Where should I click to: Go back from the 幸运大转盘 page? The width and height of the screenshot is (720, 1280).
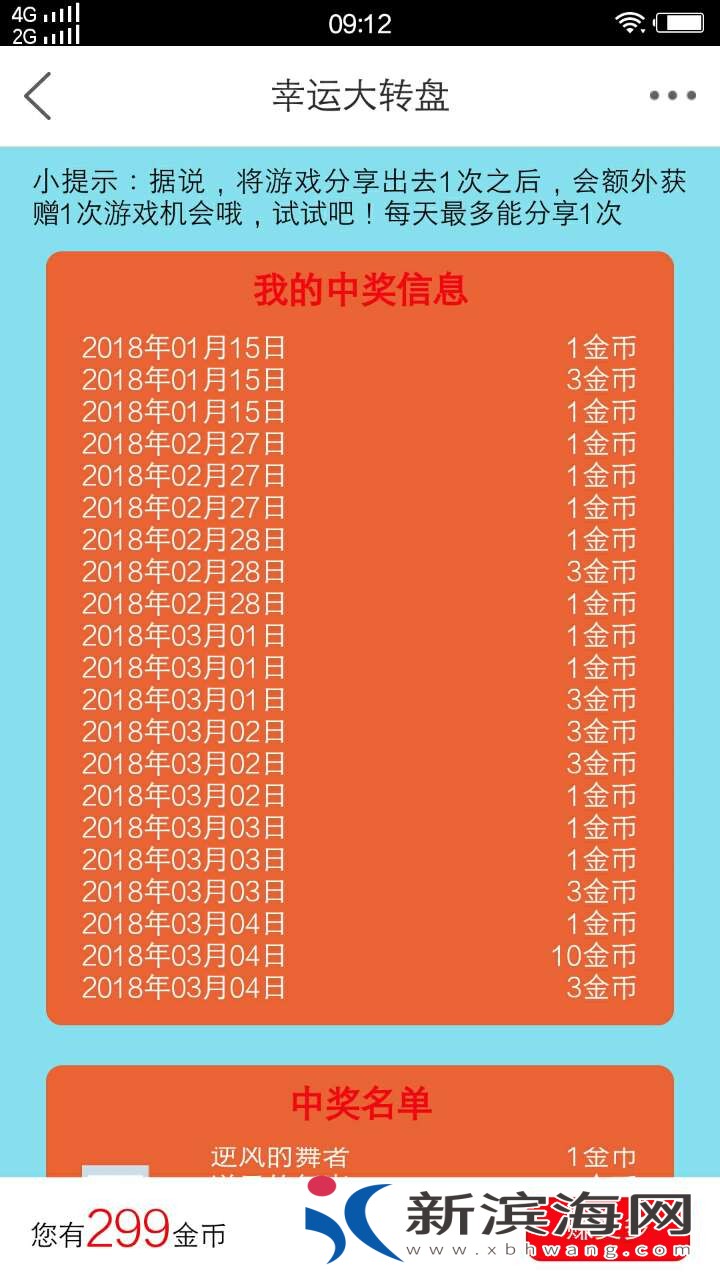point(38,96)
